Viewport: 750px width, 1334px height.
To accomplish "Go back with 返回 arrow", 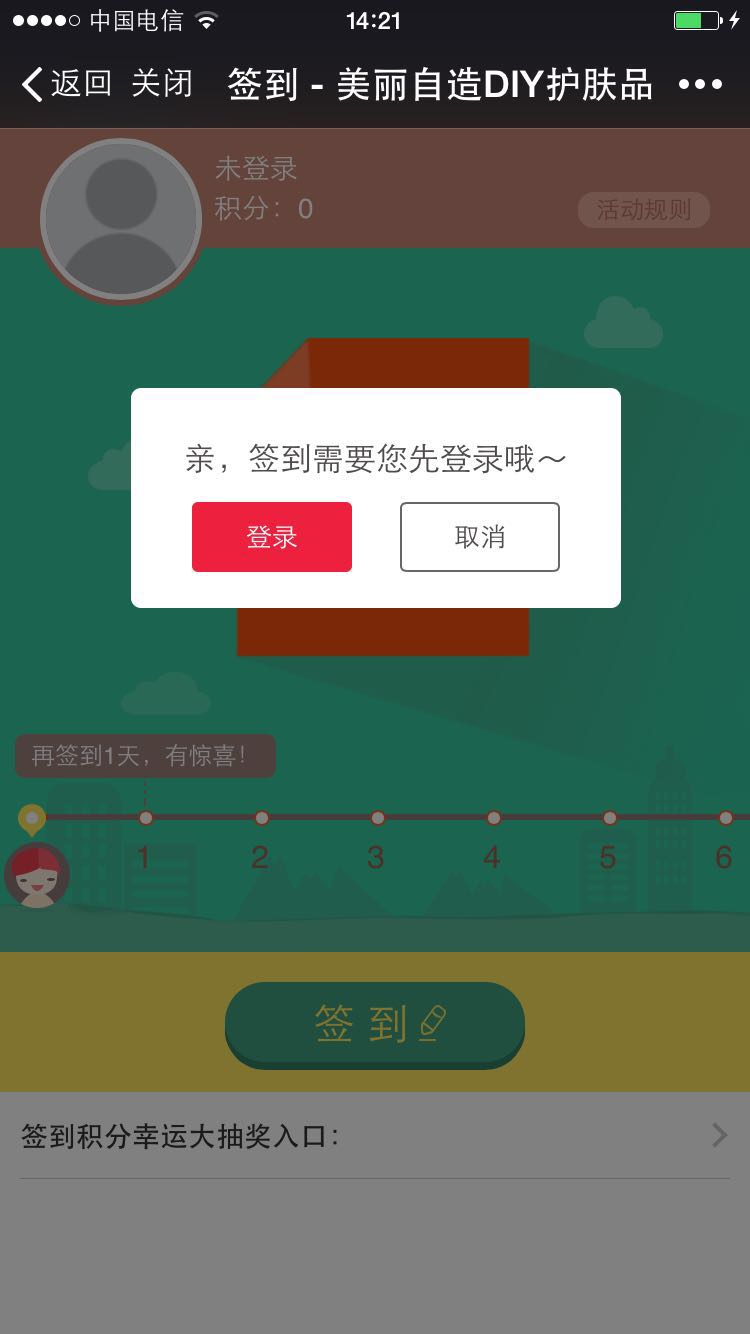I will 66,84.
